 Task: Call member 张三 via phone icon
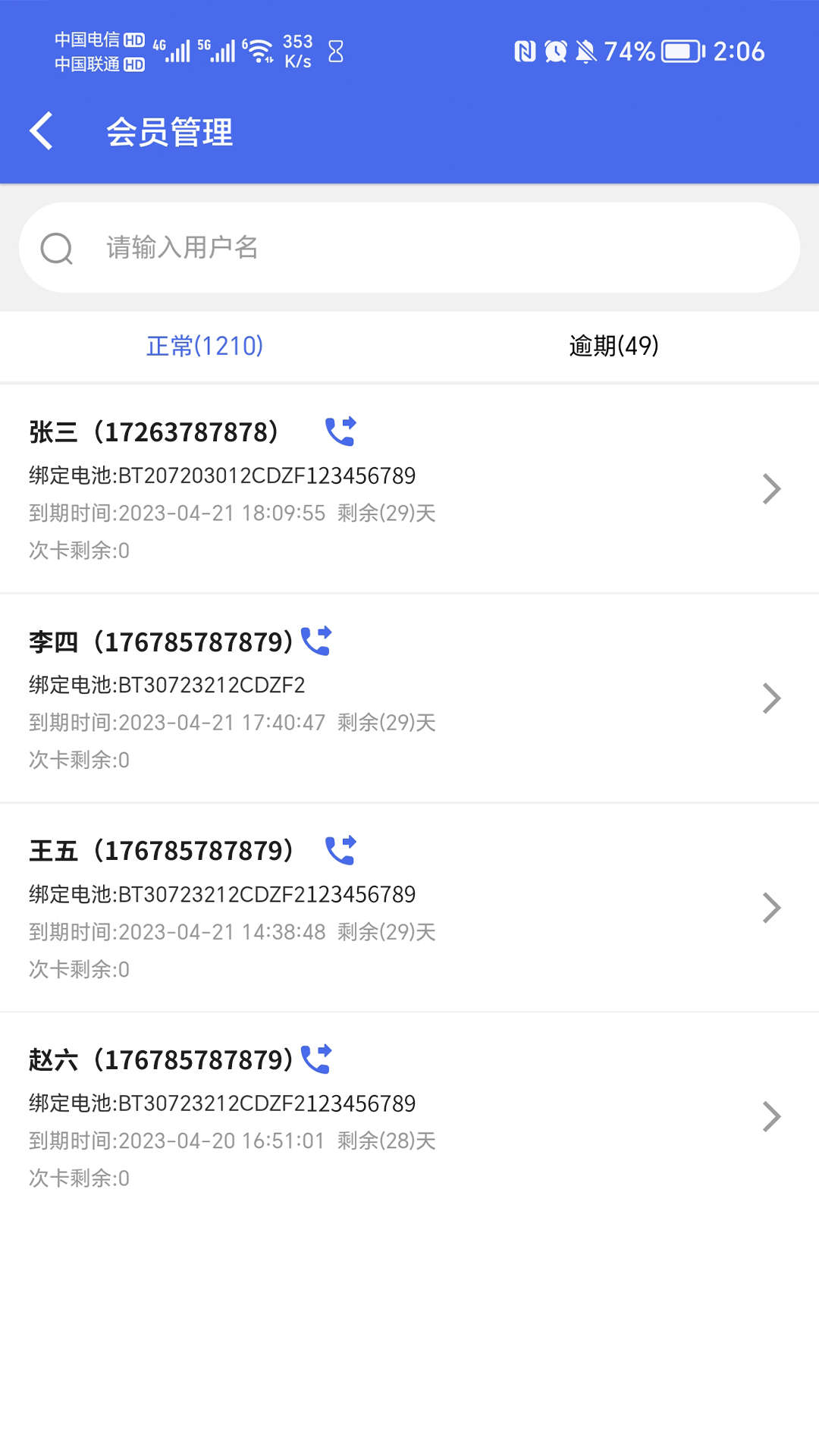click(x=340, y=431)
